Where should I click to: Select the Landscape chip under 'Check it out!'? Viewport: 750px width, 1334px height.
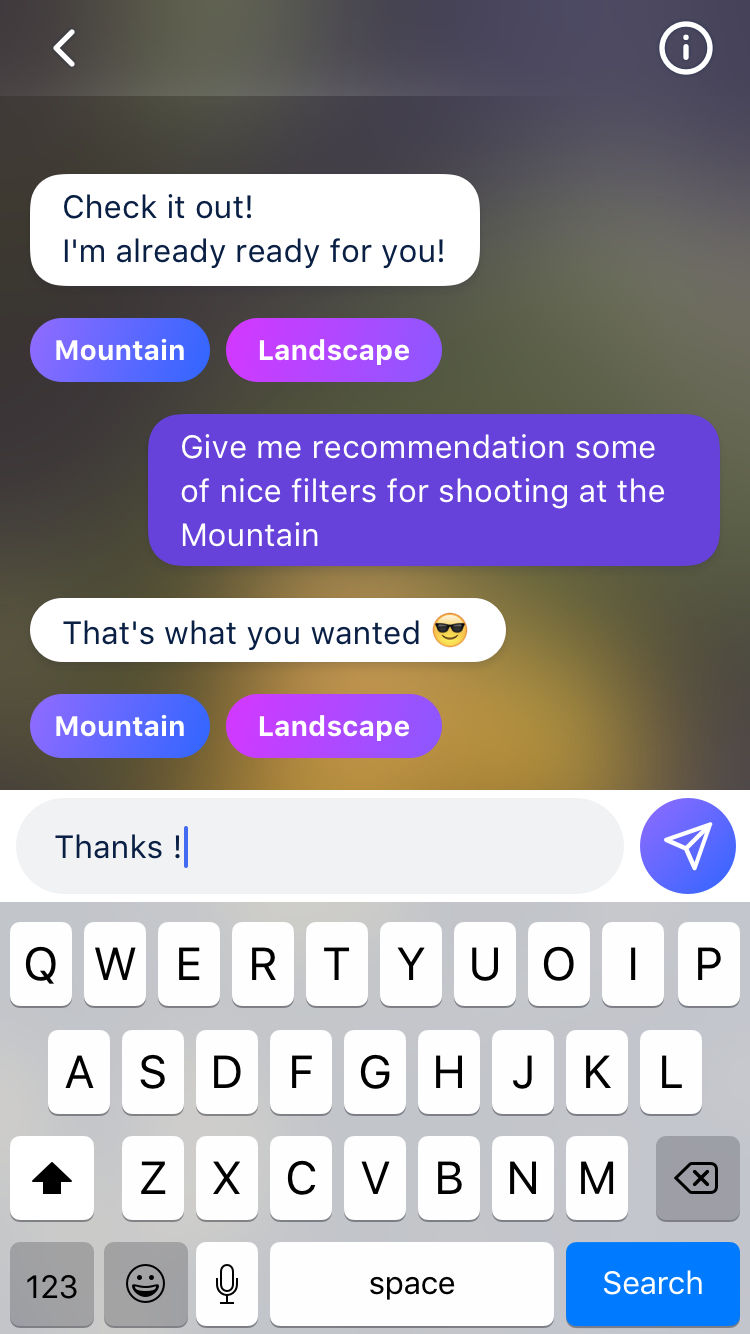tap(334, 350)
